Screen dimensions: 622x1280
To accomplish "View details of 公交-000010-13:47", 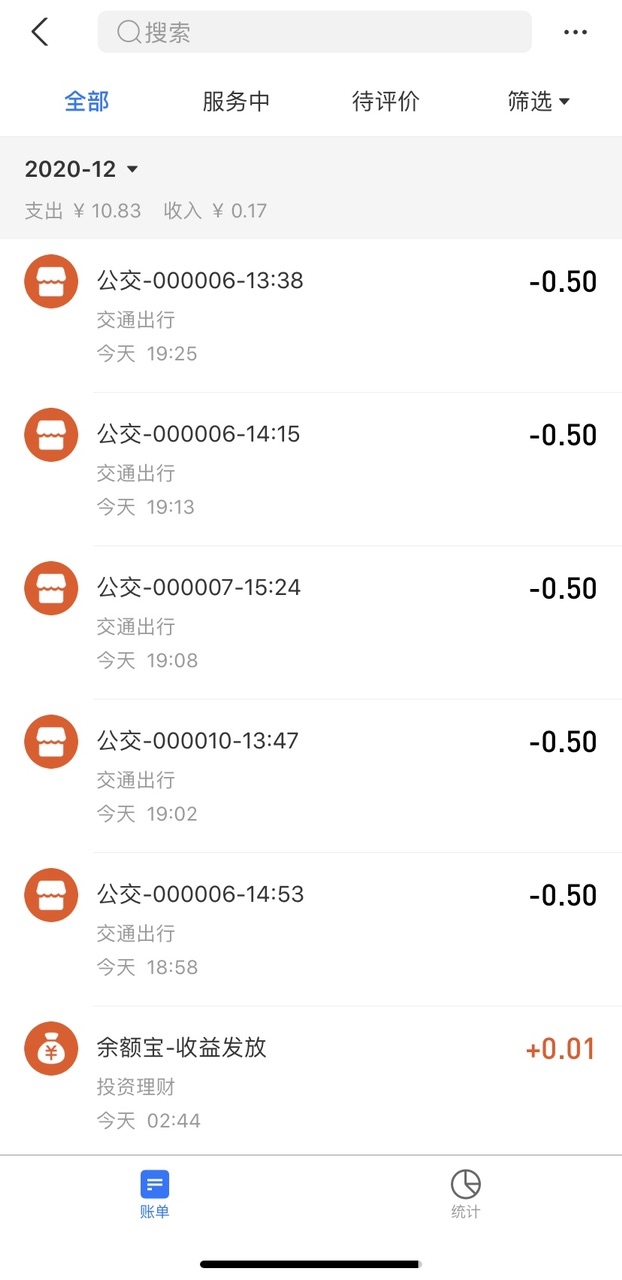I will (x=311, y=776).
